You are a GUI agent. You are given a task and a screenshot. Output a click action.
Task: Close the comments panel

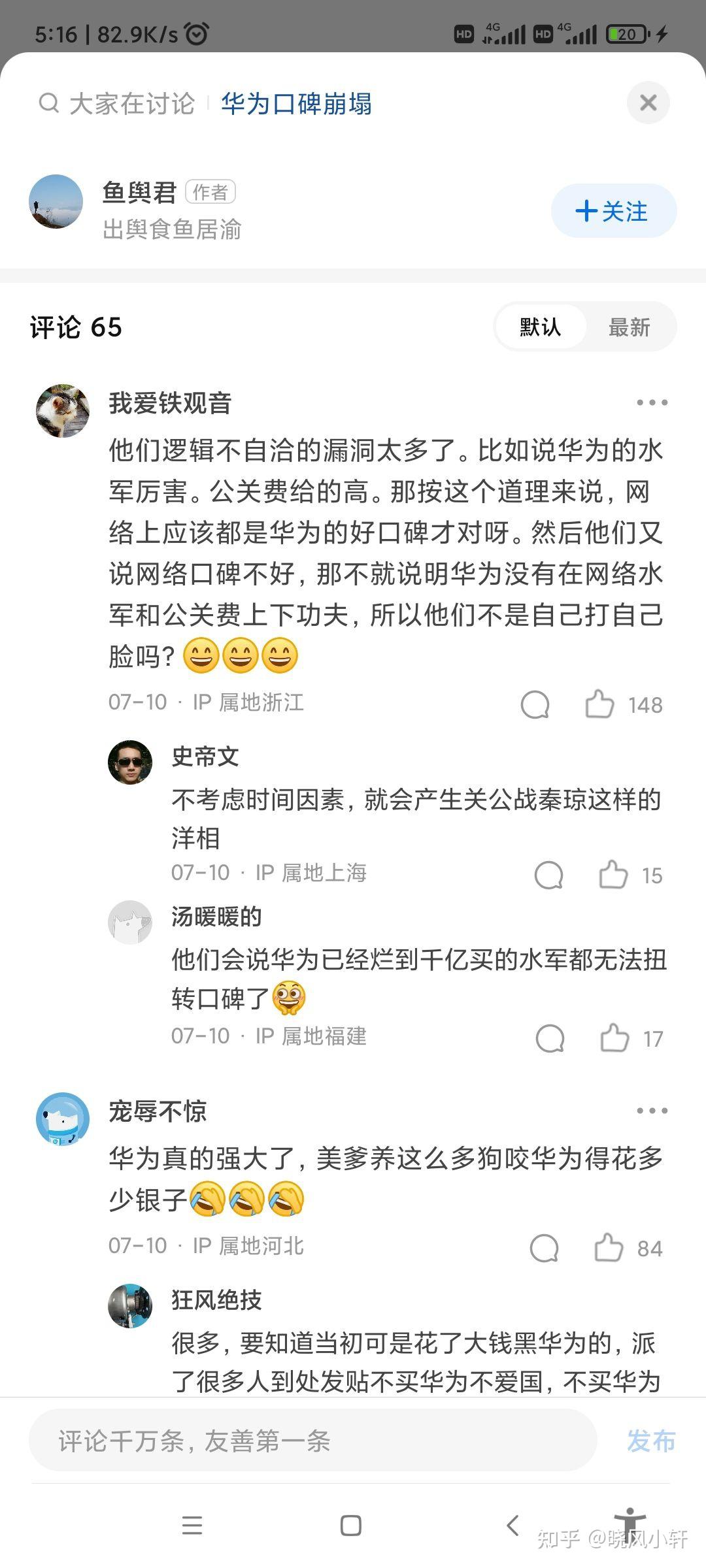[648, 103]
